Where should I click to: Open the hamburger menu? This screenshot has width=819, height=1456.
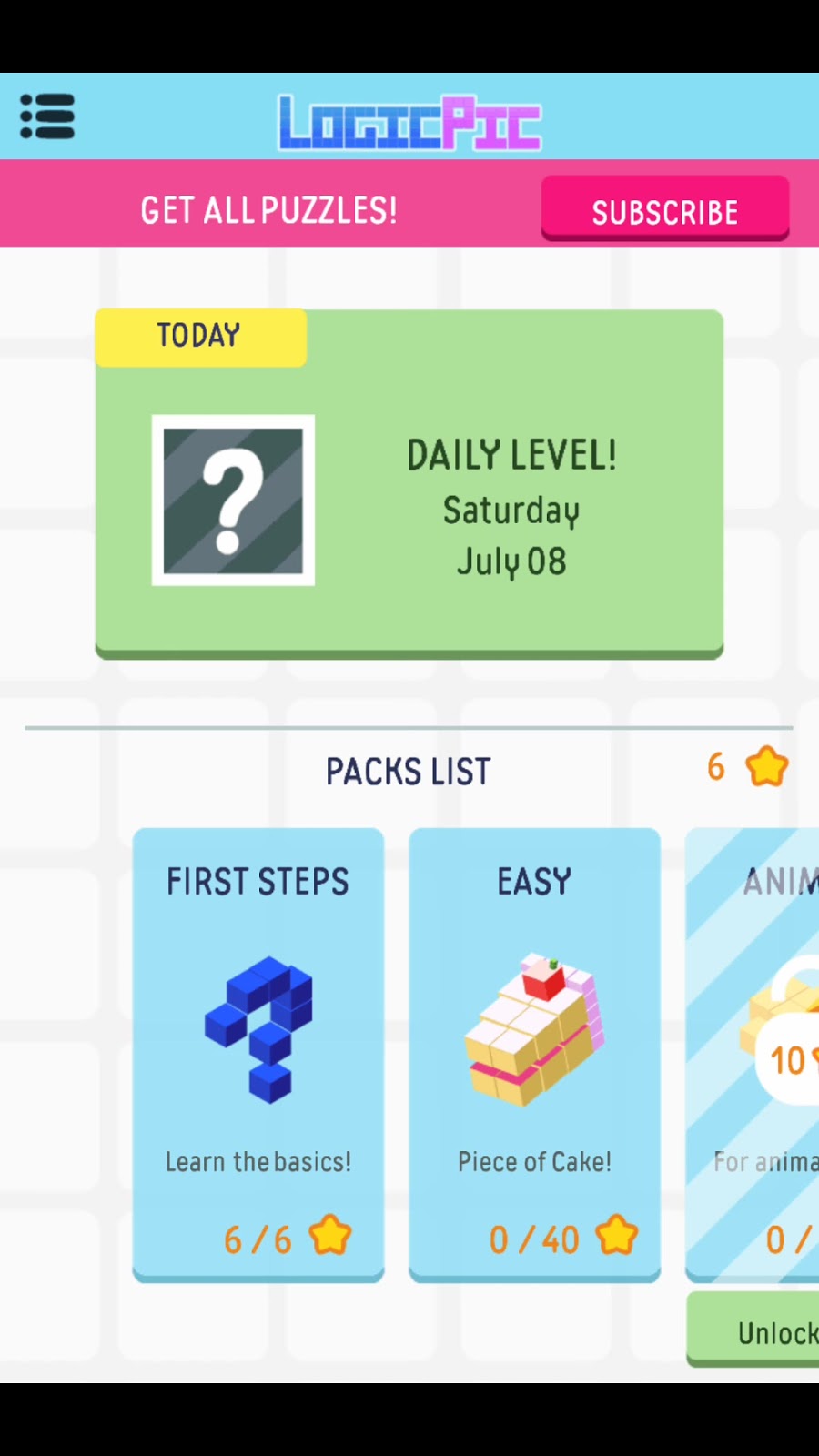(x=47, y=116)
